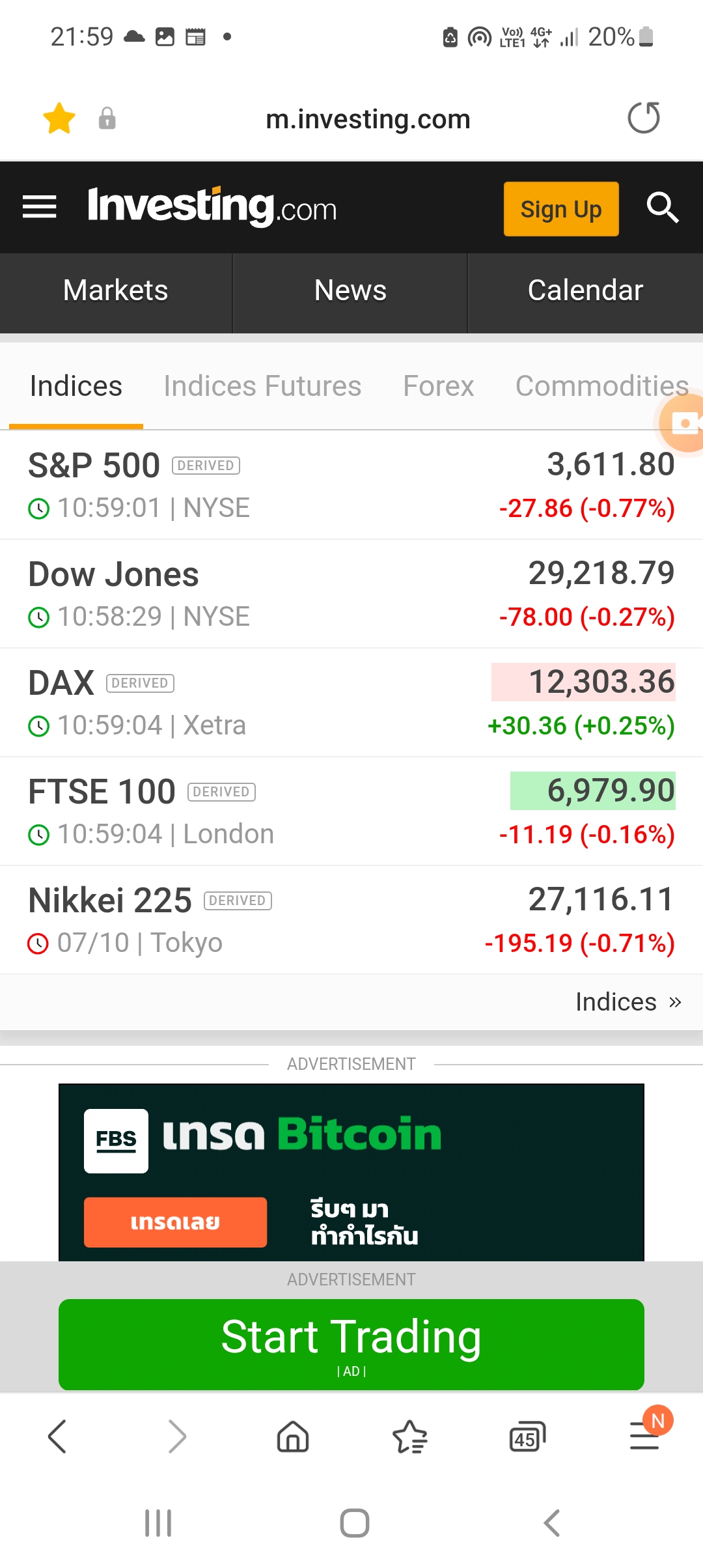The width and height of the screenshot is (703, 1568).
Task: Open the site search magnifier
Action: pos(662,208)
